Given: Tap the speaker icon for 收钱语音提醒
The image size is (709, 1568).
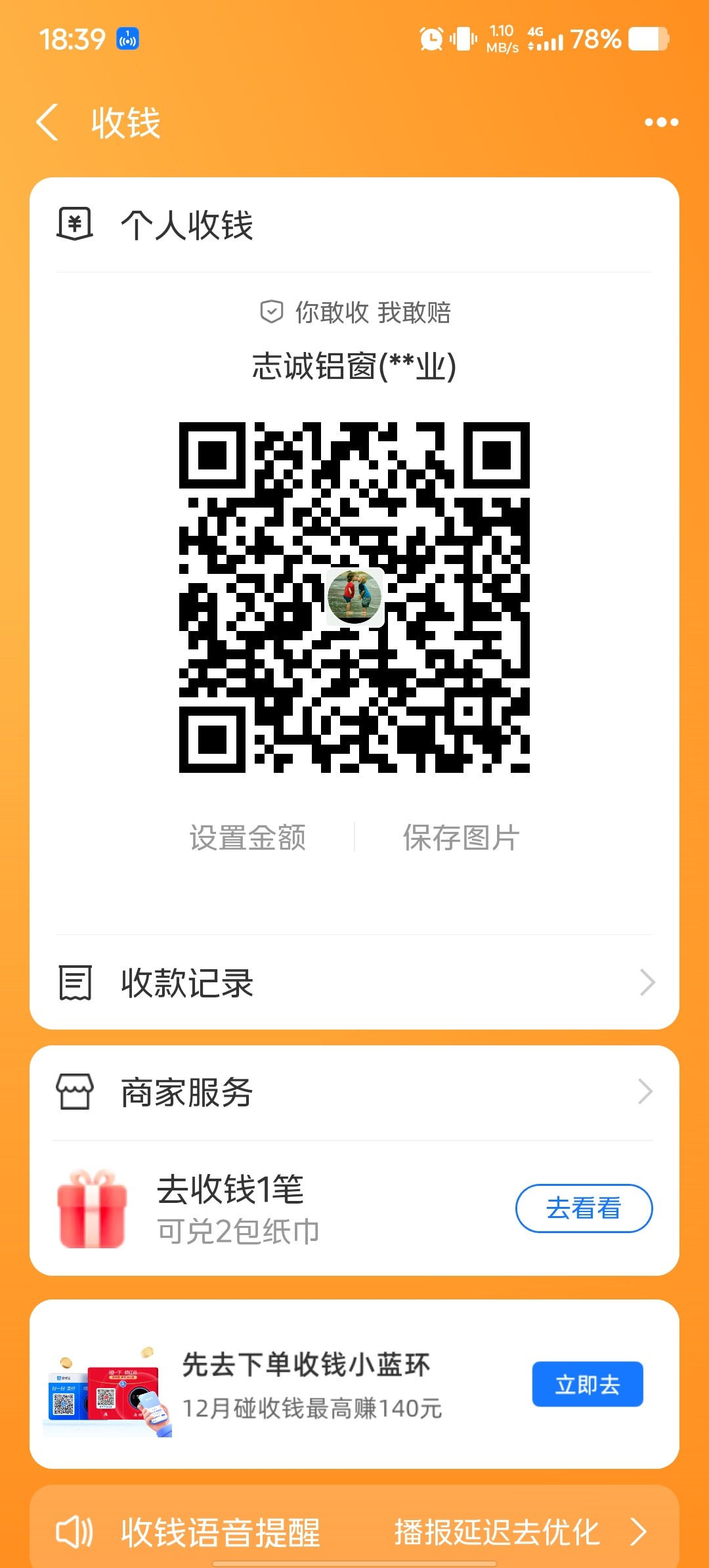Looking at the screenshot, I should point(74,1532).
